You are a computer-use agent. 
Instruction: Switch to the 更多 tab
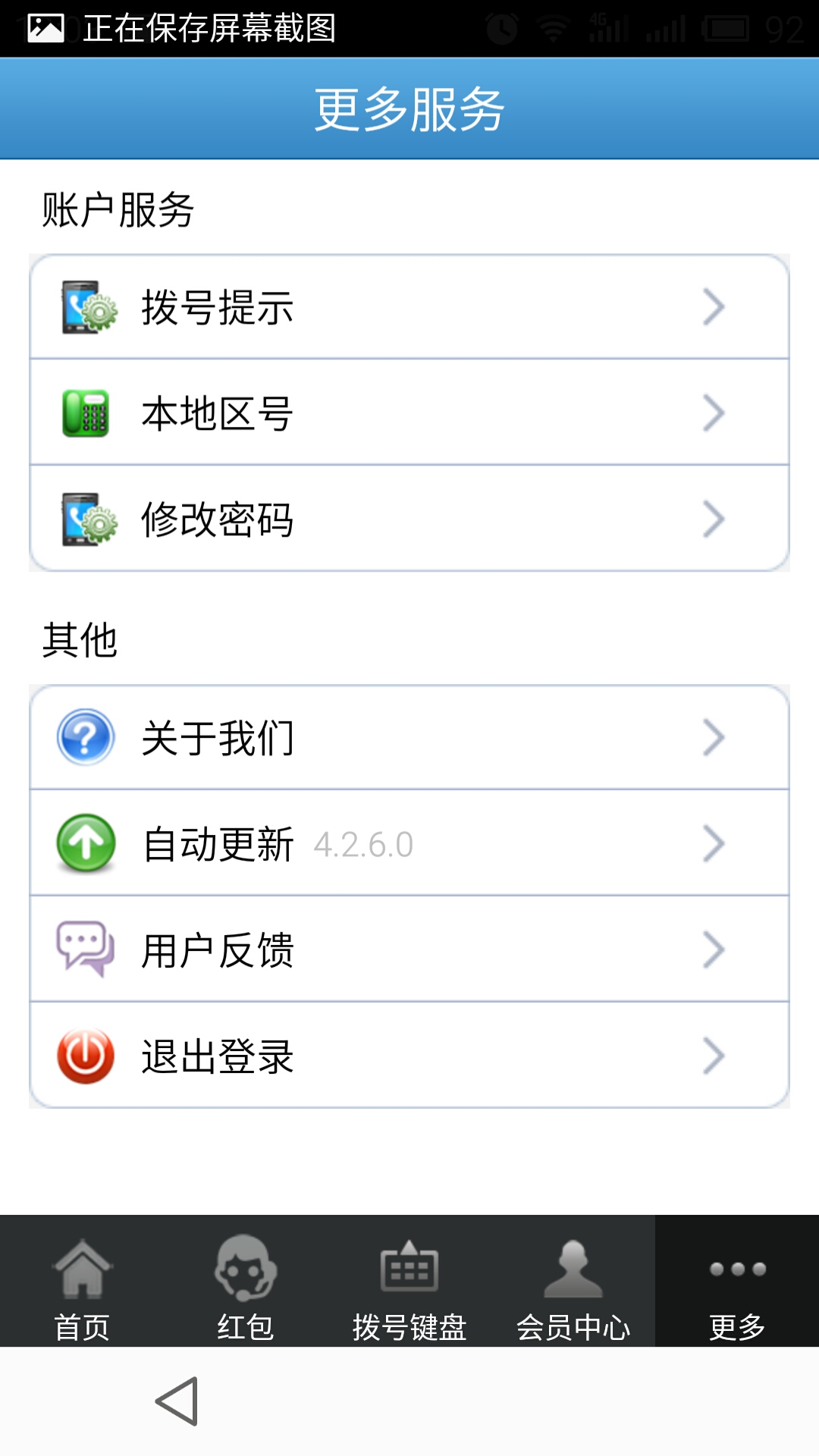coord(736,1289)
